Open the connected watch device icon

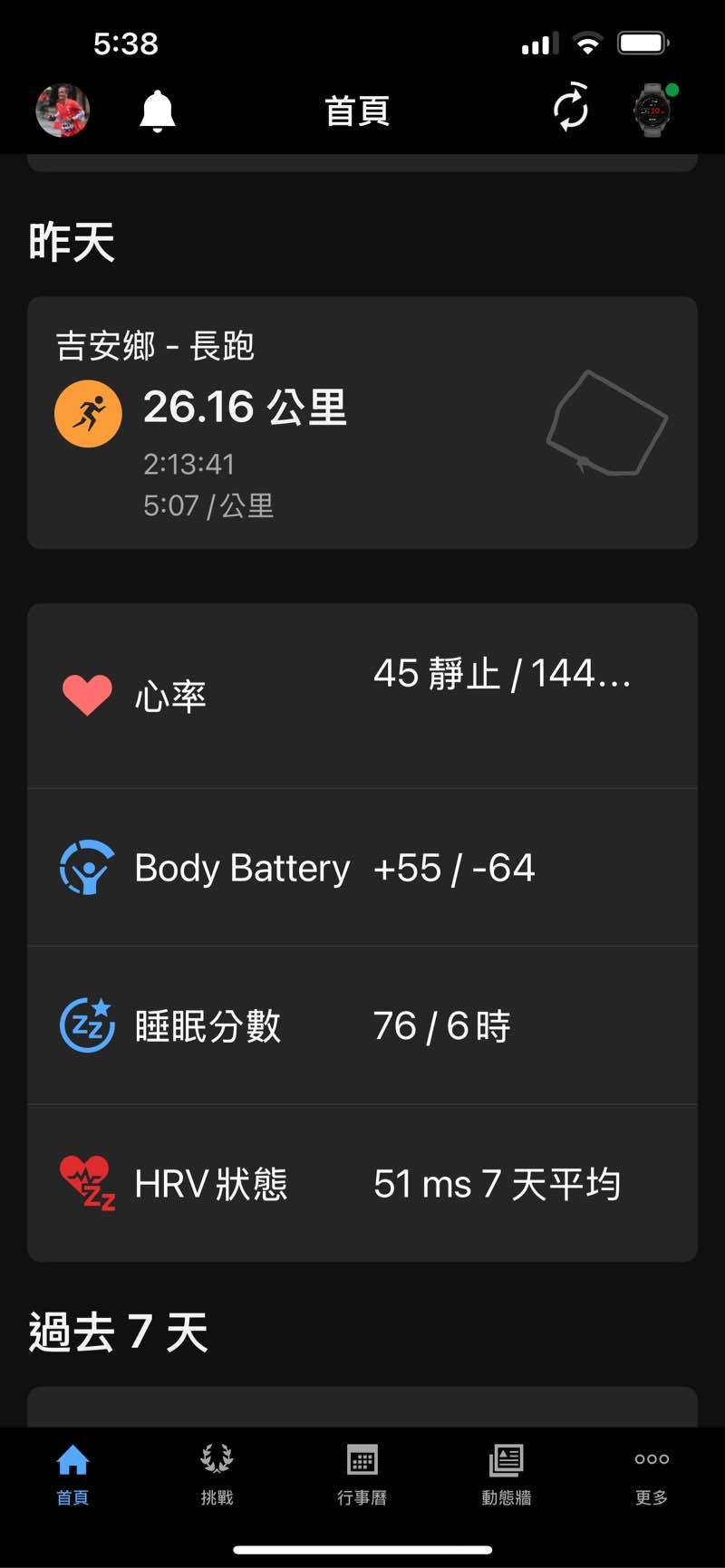tap(652, 111)
